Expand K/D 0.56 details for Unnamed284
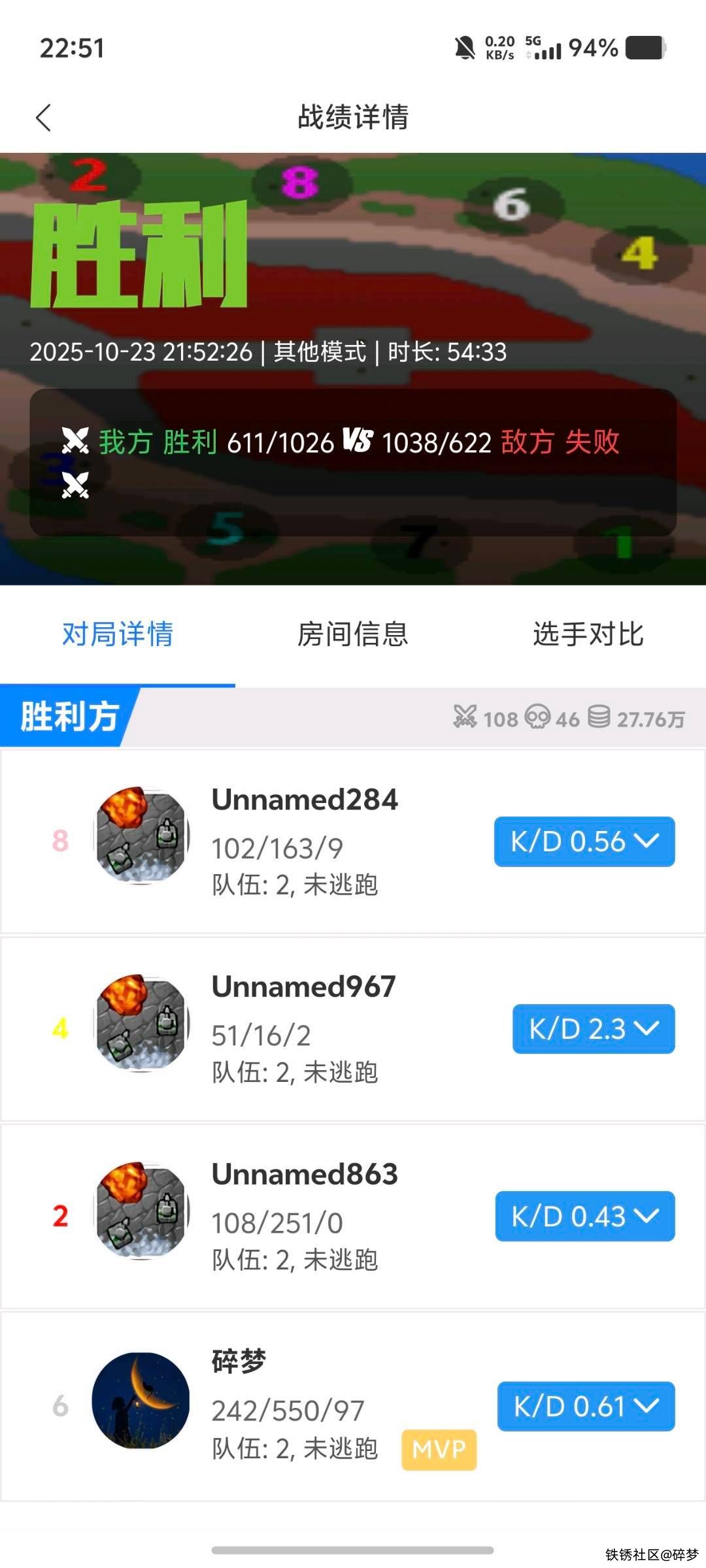Screen dimensions: 706x1568 (x=584, y=841)
